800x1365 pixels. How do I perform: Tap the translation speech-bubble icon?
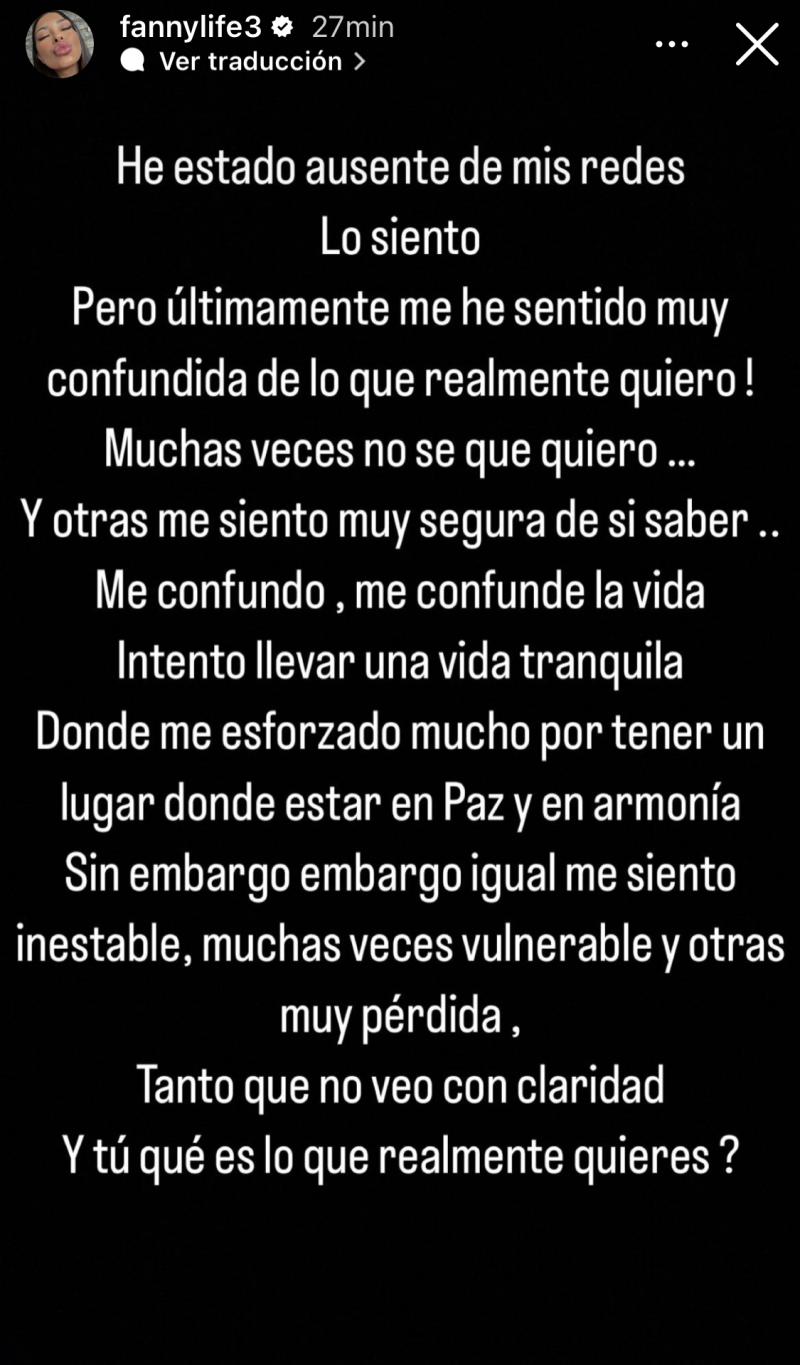(x=131, y=61)
